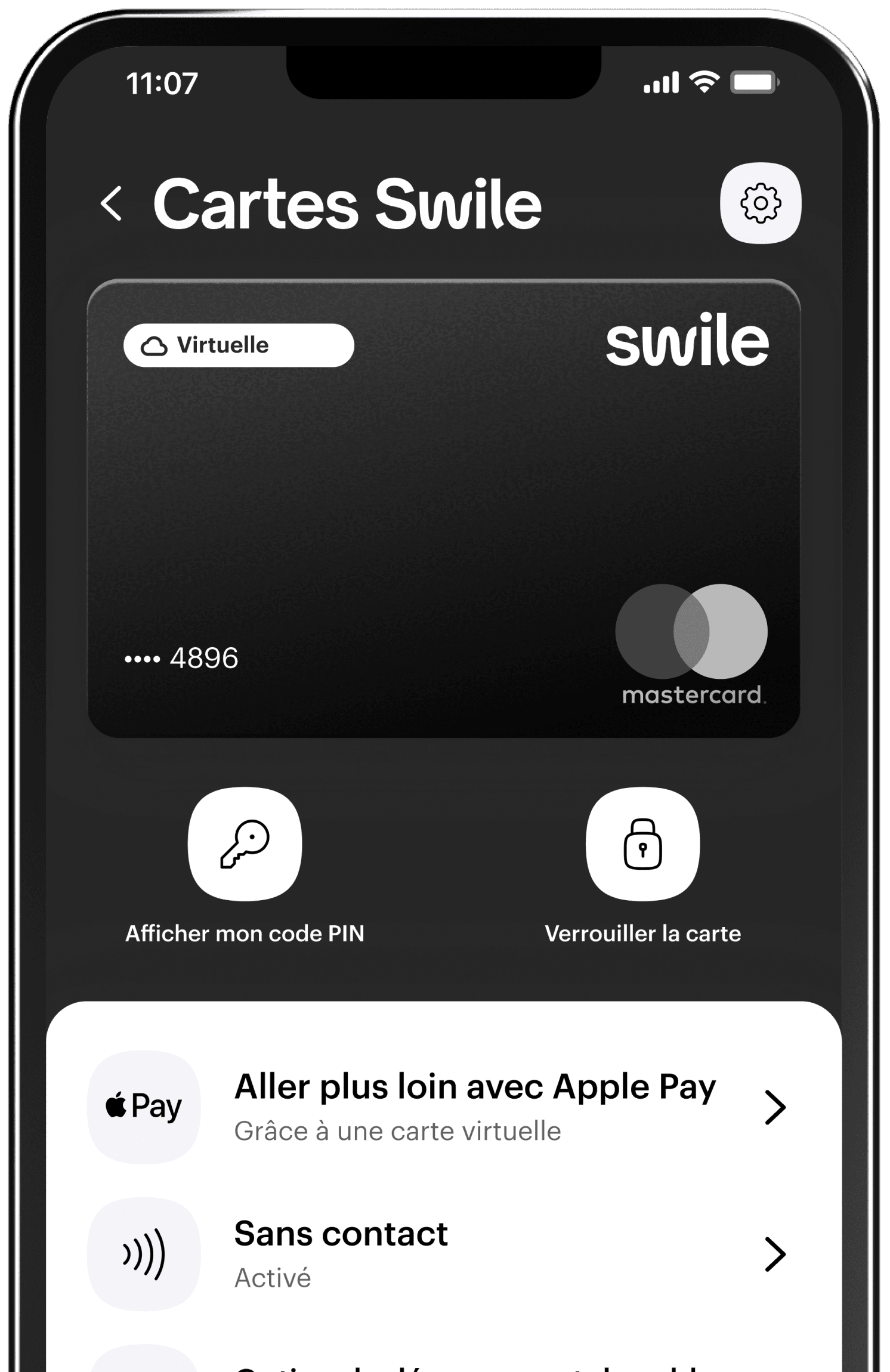Tap Afficher mon code PIN key button
The width and height of the screenshot is (890, 1372).
click(x=245, y=843)
